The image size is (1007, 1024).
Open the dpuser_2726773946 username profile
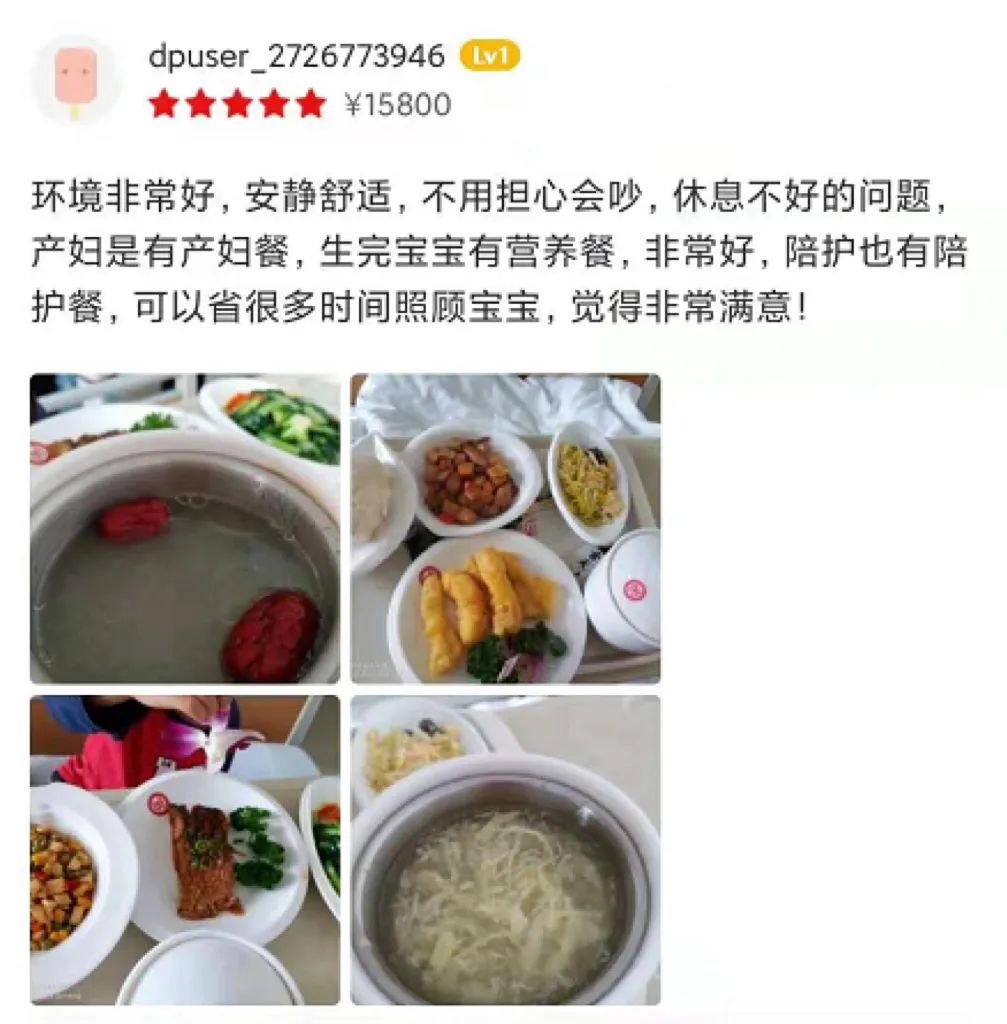pyautogui.click(x=296, y=57)
